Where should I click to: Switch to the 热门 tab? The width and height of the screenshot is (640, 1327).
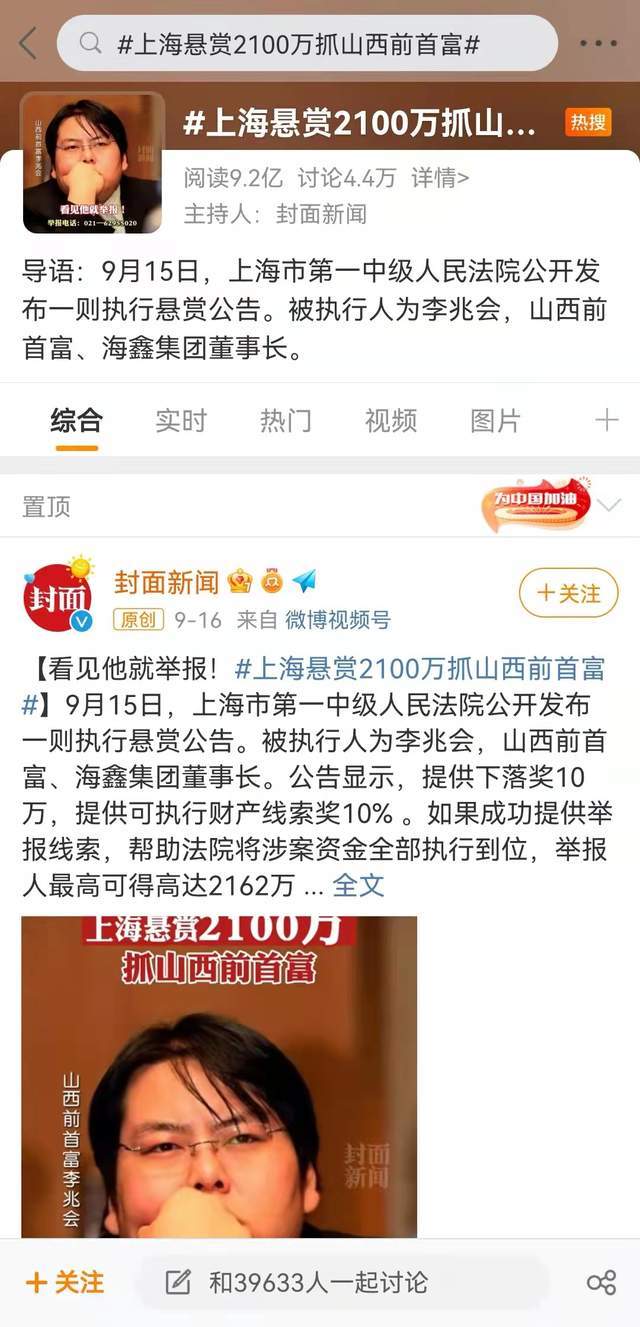[286, 421]
